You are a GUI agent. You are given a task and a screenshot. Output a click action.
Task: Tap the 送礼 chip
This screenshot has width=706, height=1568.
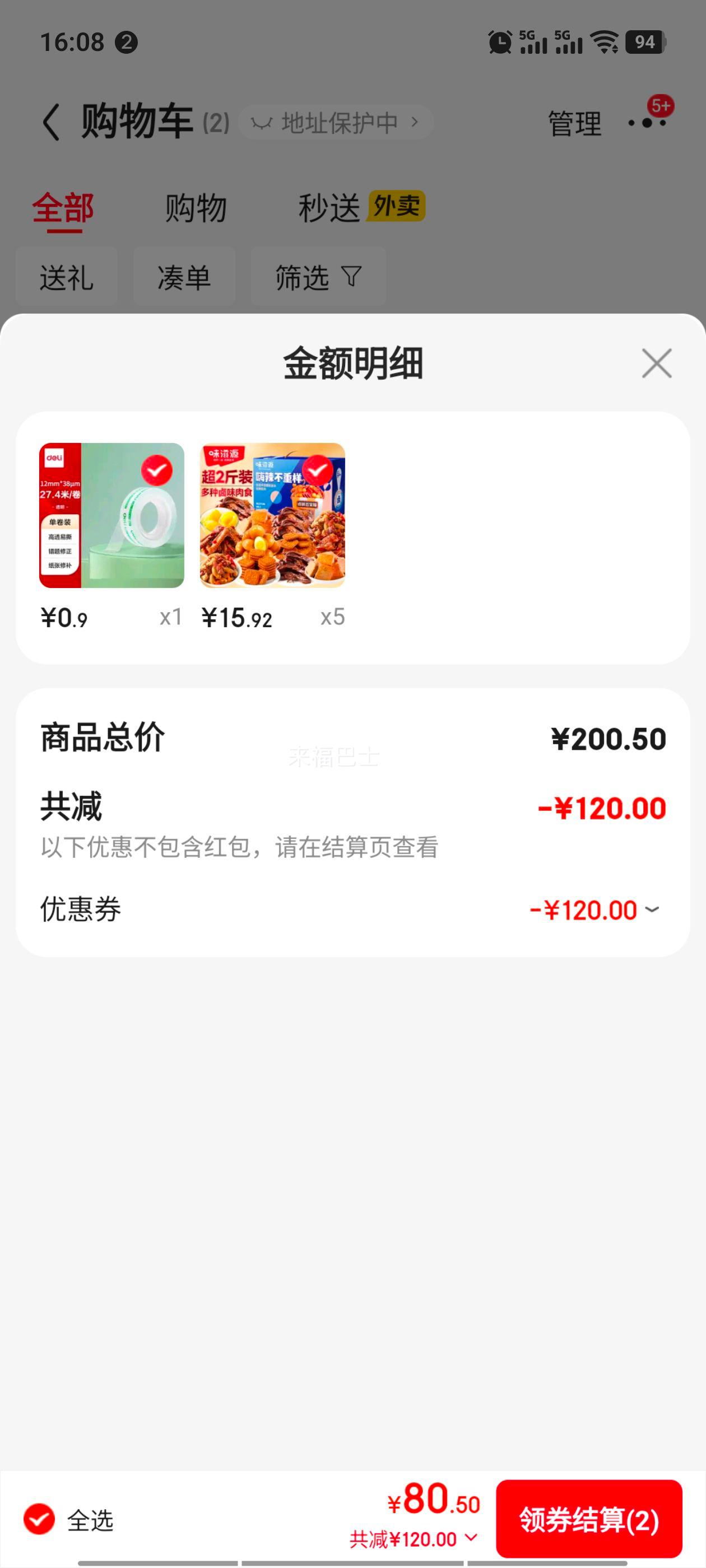click(x=66, y=277)
